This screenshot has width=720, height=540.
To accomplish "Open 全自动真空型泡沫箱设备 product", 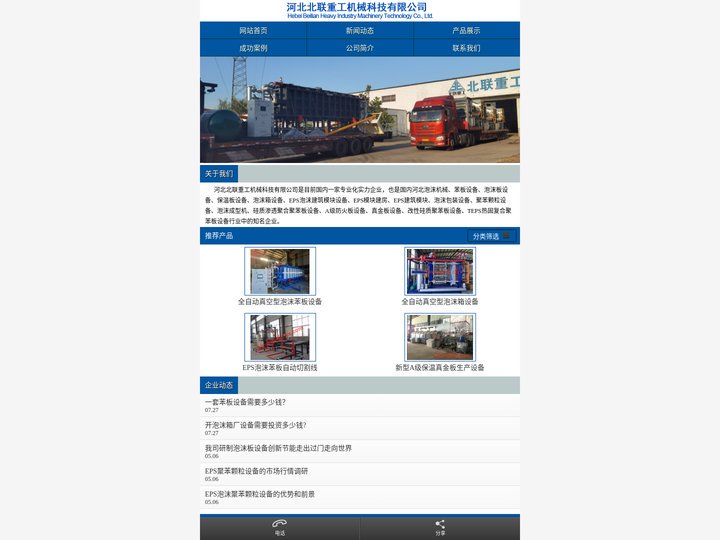I will [440, 272].
